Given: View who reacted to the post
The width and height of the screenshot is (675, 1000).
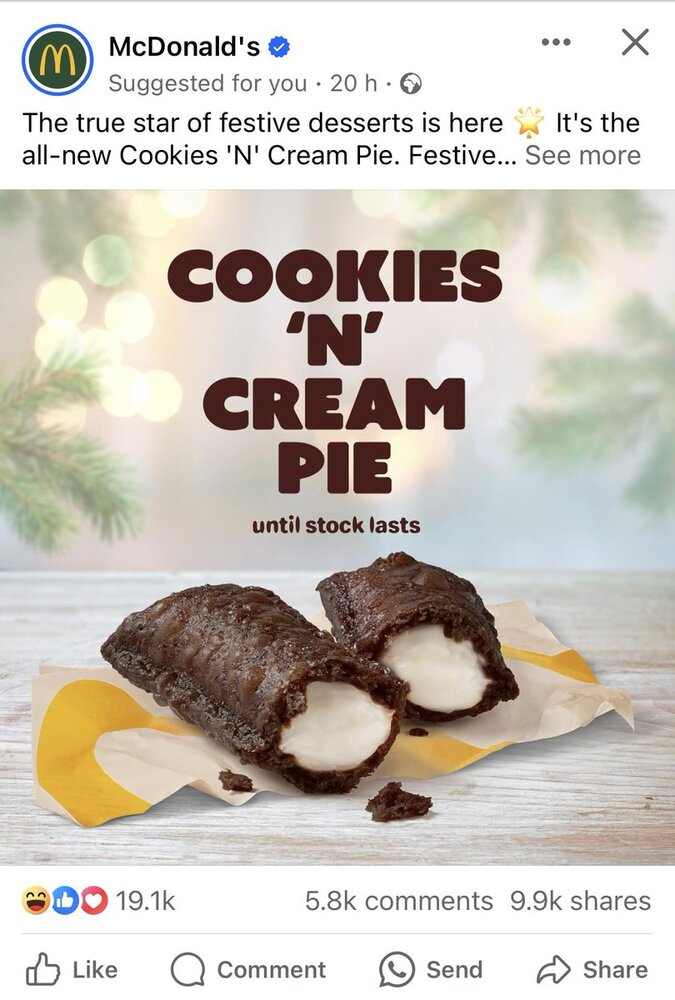Looking at the screenshot, I should pos(99,901).
